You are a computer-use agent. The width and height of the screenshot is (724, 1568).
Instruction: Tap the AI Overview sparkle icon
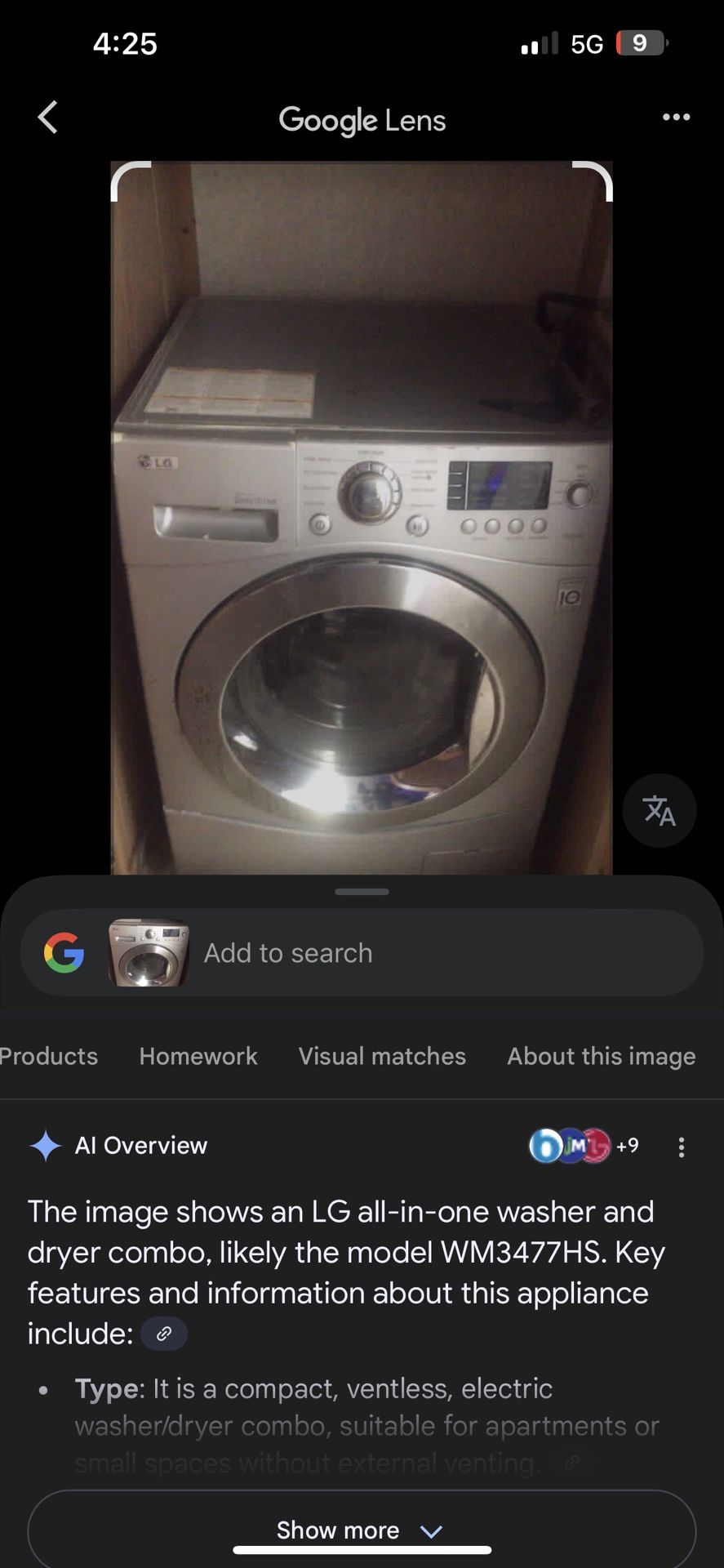(x=47, y=1146)
